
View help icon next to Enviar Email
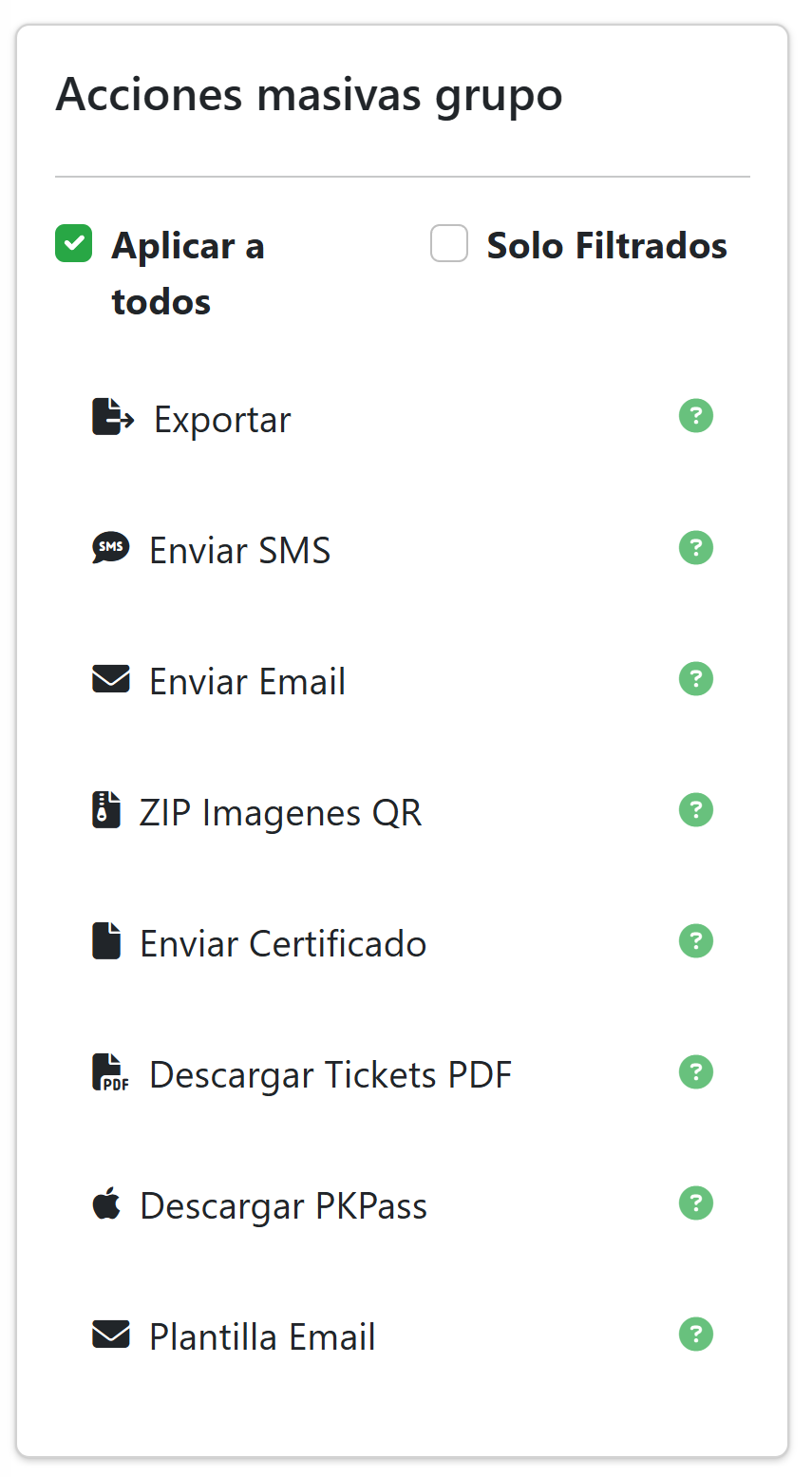coord(696,679)
